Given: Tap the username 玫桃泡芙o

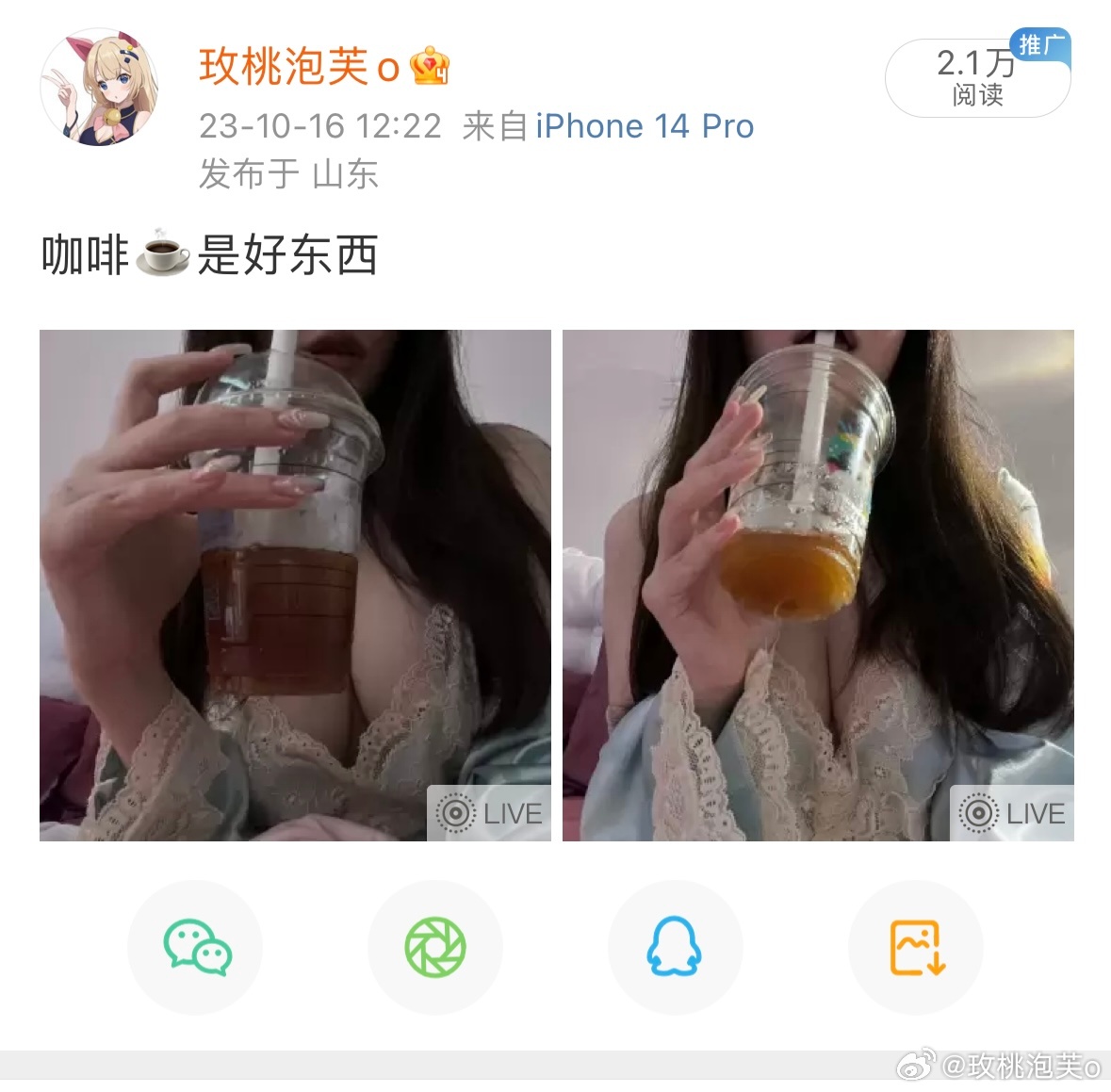Looking at the screenshot, I should coord(299,67).
